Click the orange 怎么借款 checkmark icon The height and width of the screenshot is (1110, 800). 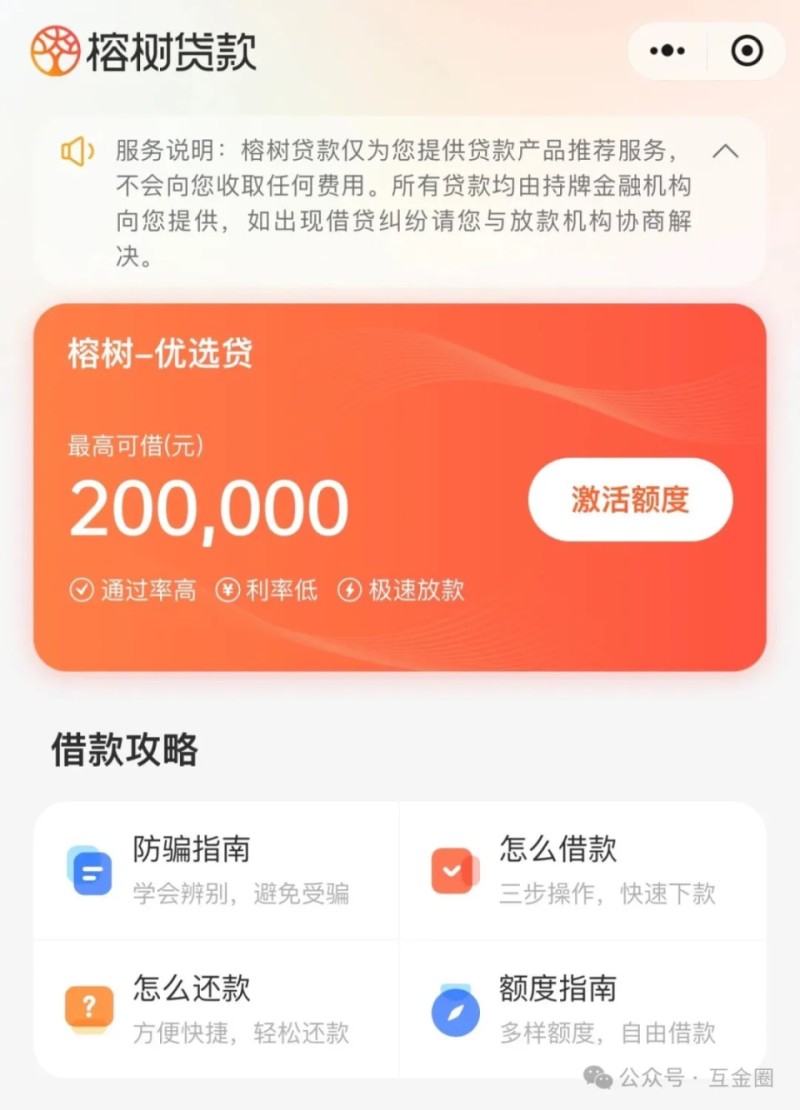(454, 870)
